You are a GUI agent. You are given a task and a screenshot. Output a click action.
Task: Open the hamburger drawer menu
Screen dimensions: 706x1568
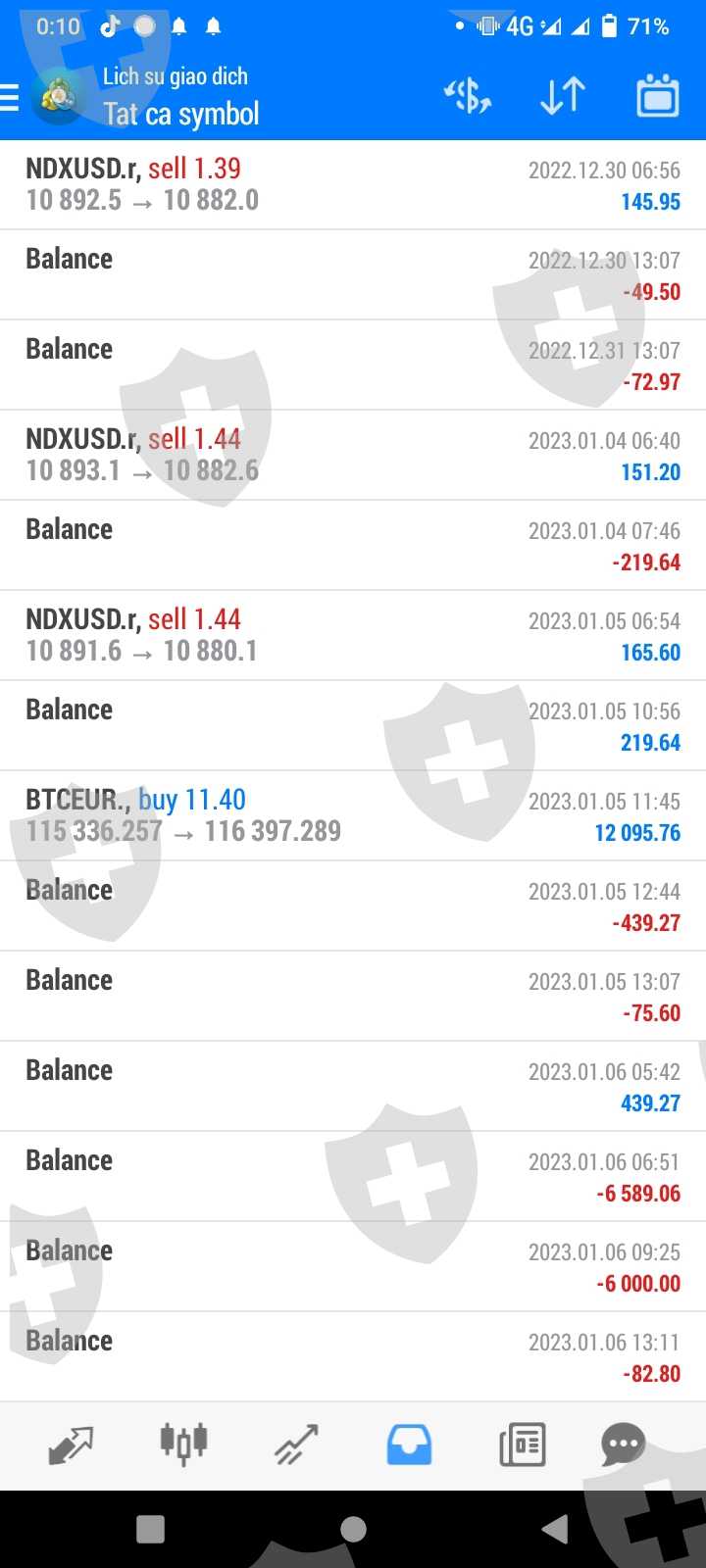coord(10,98)
